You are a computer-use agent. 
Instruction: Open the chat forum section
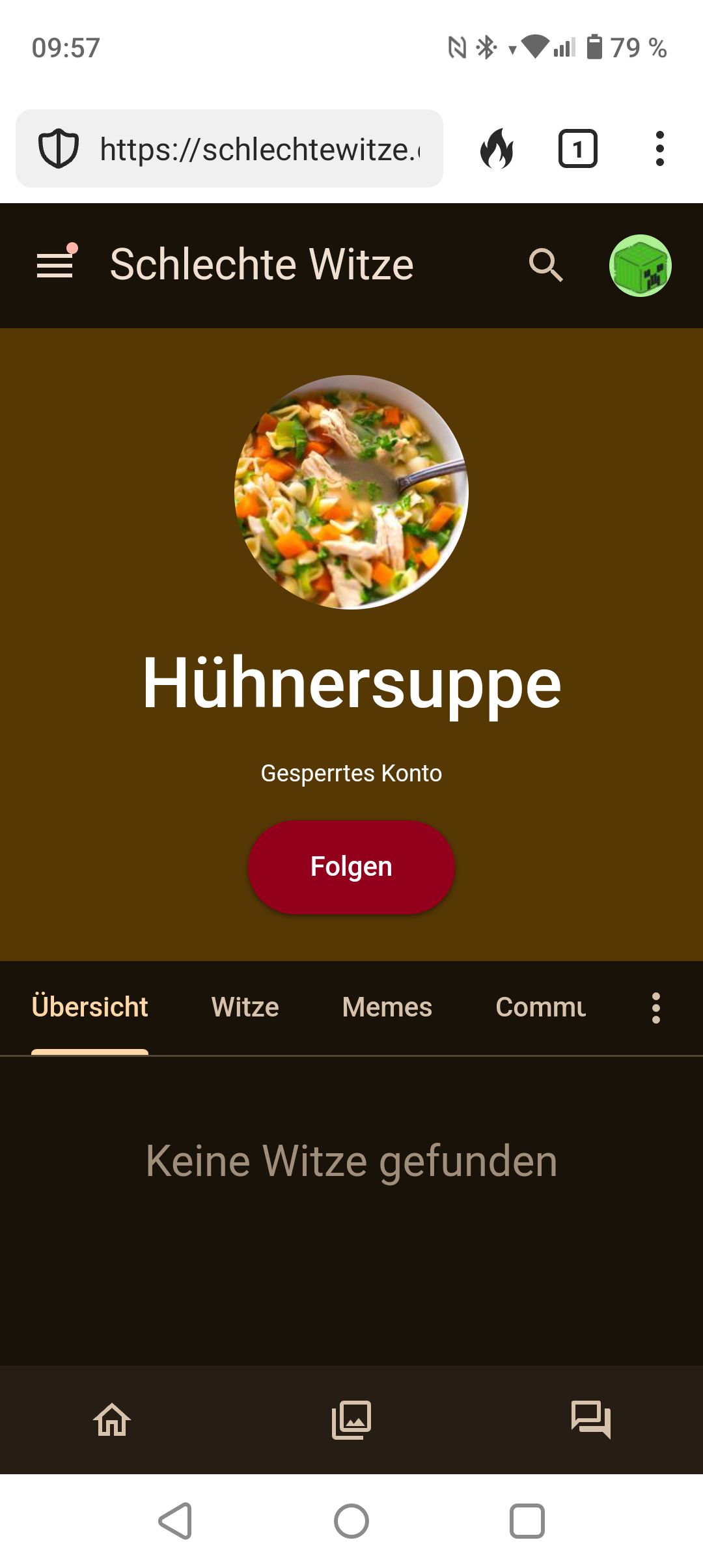click(x=590, y=1420)
